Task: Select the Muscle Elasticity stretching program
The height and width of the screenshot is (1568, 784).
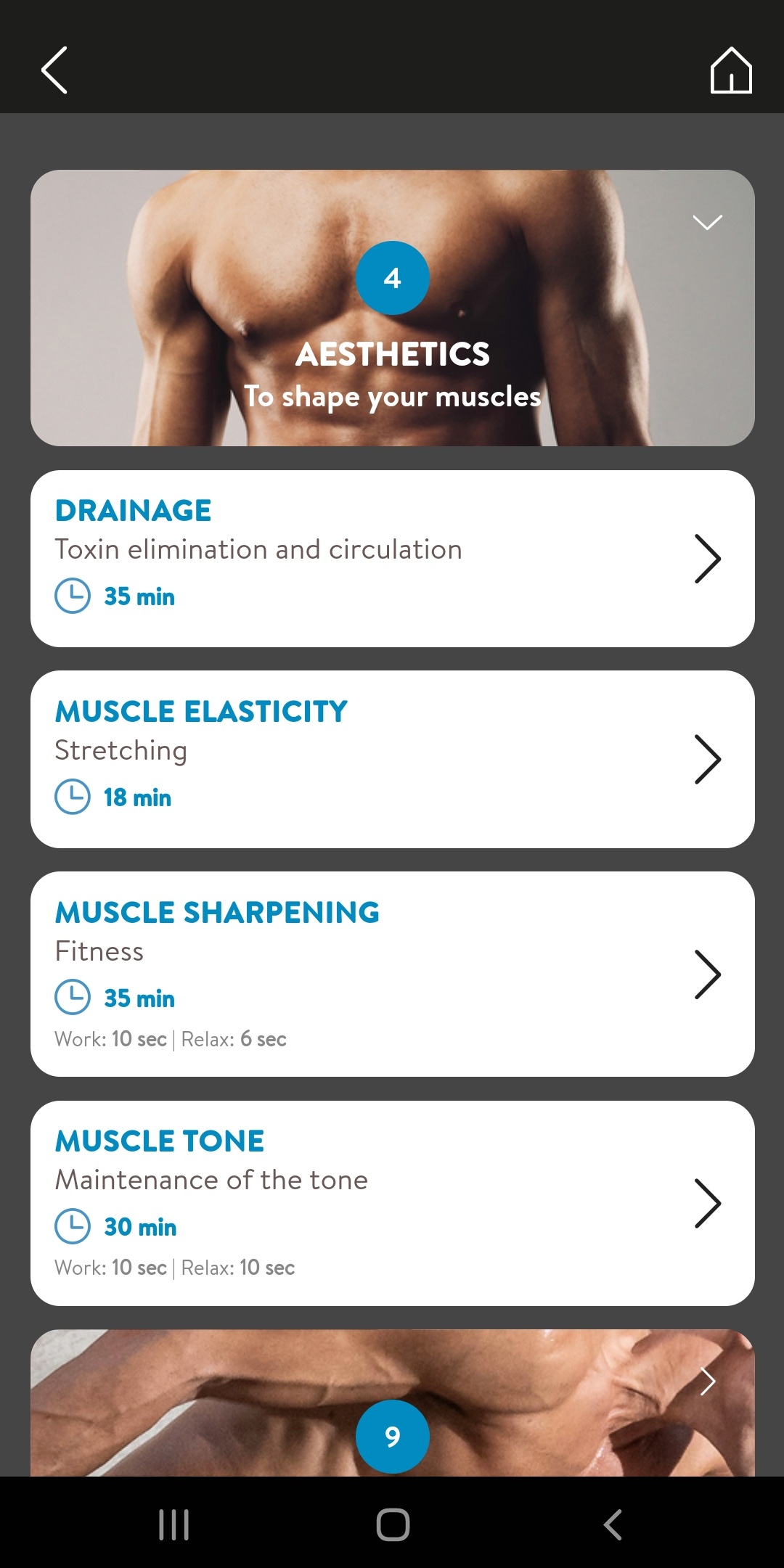Action: point(392,759)
